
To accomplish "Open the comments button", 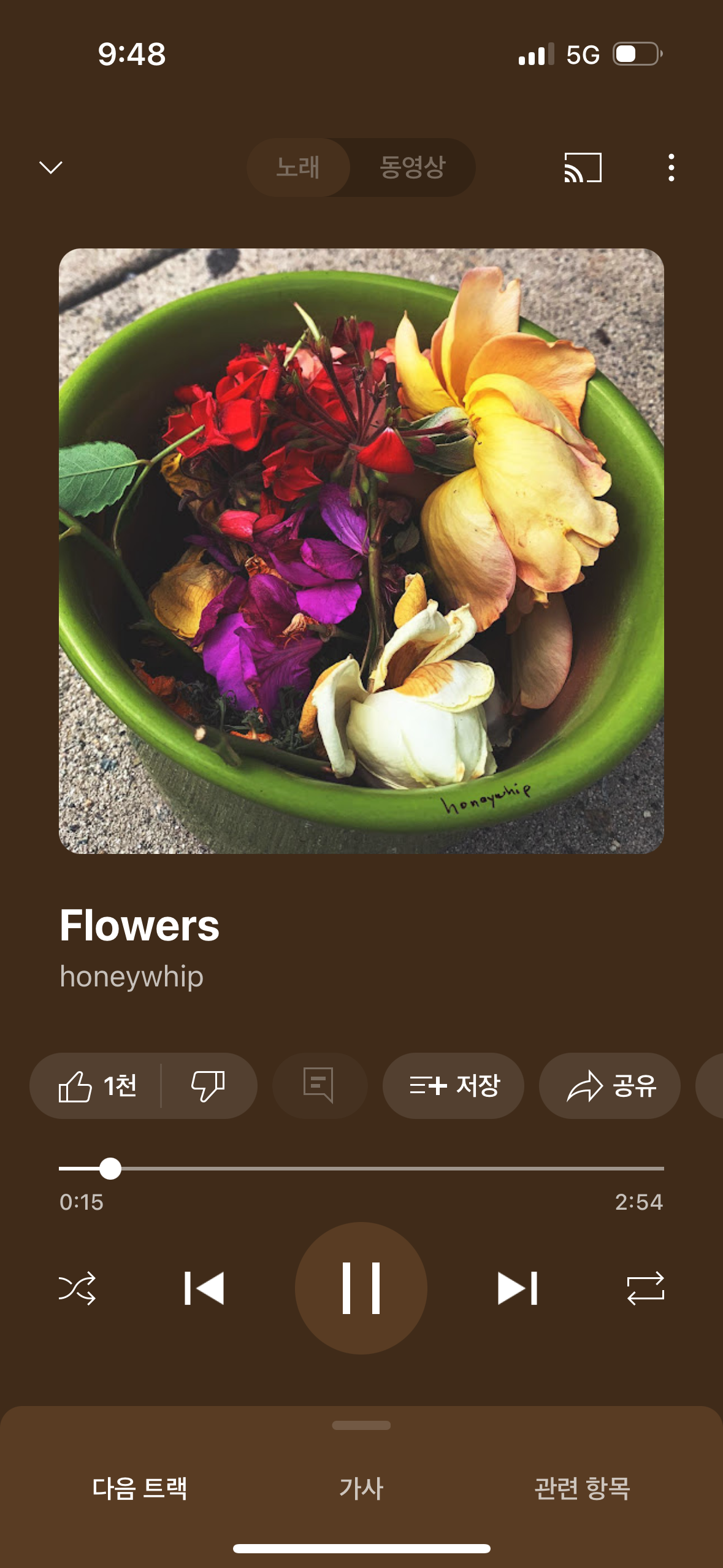I will click(319, 1086).
